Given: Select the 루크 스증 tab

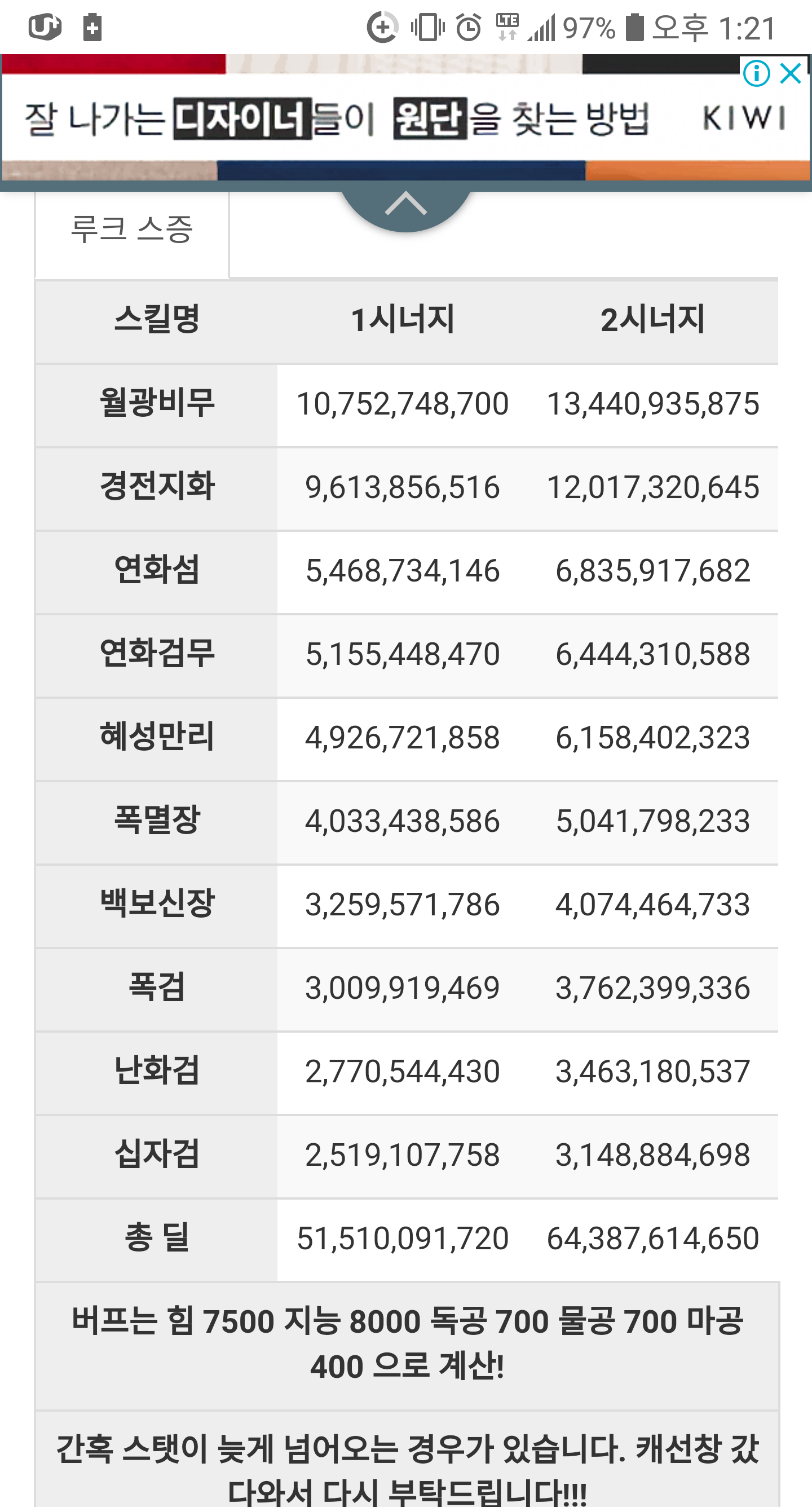Looking at the screenshot, I should (x=132, y=231).
